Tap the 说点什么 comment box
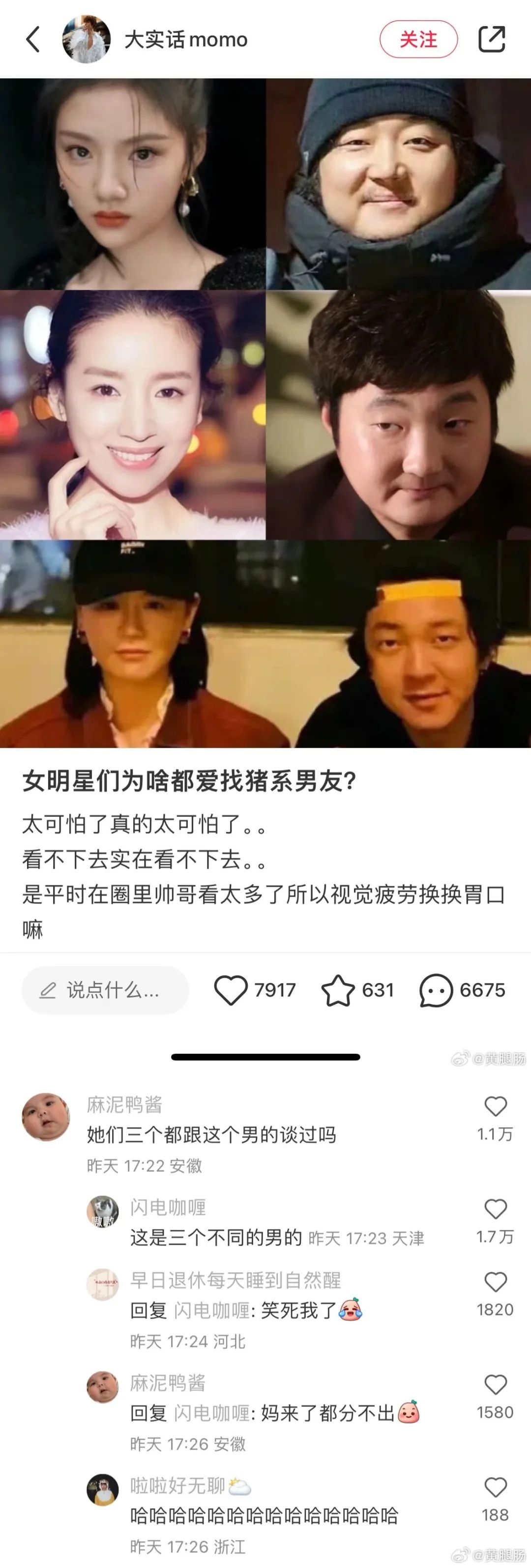The height and width of the screenshot is (1568, 531). 105,990
